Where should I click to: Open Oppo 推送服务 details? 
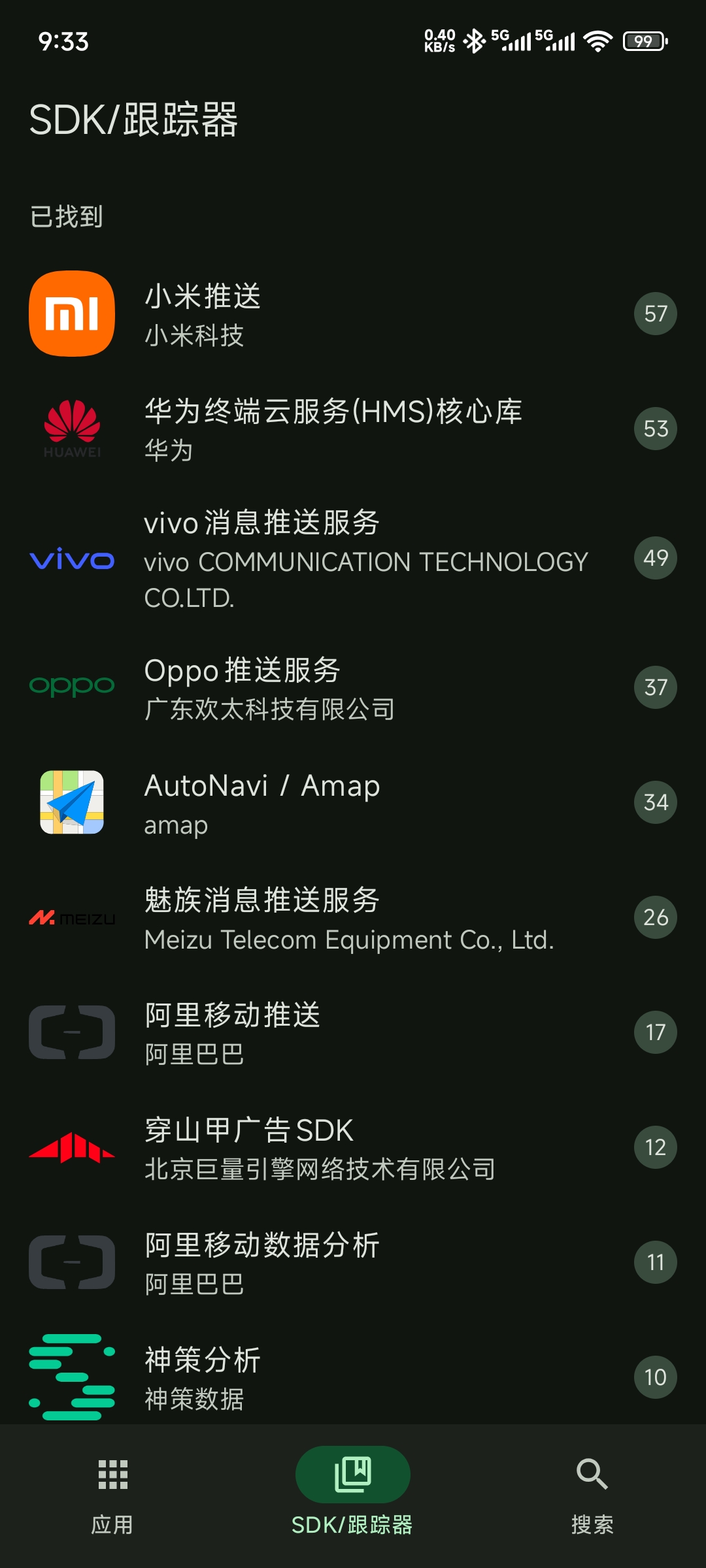point(353,687)
